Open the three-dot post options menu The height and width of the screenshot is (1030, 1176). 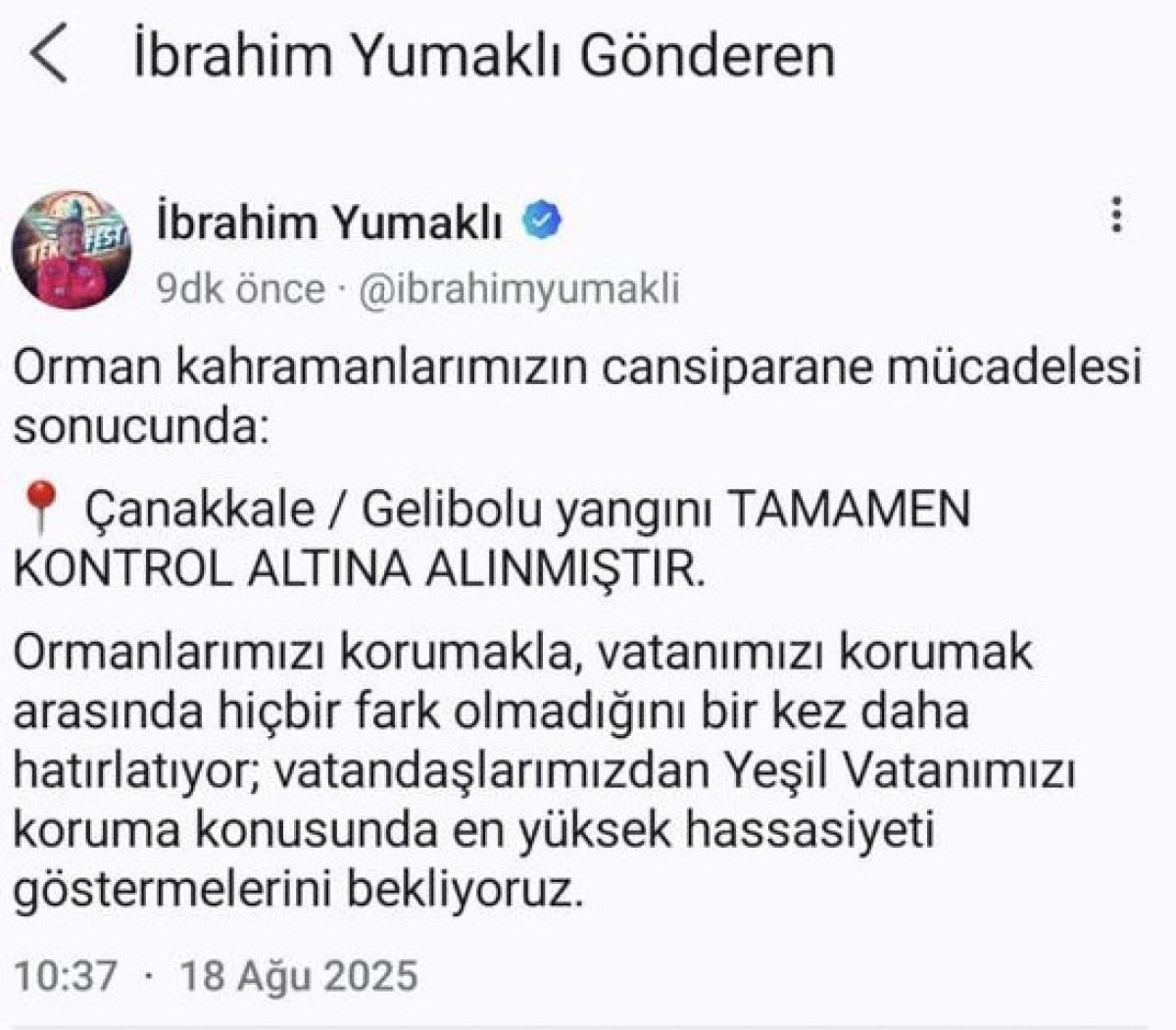[1116, 215]
